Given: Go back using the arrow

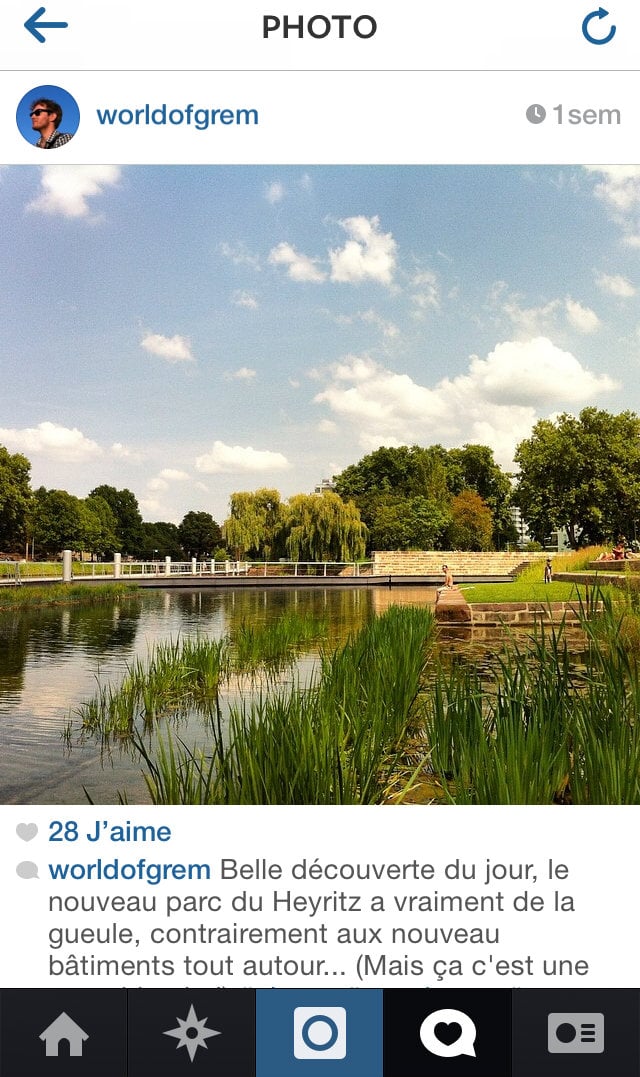Looking at the screenshot, I should pyautogui.click(x=45, y=26).
